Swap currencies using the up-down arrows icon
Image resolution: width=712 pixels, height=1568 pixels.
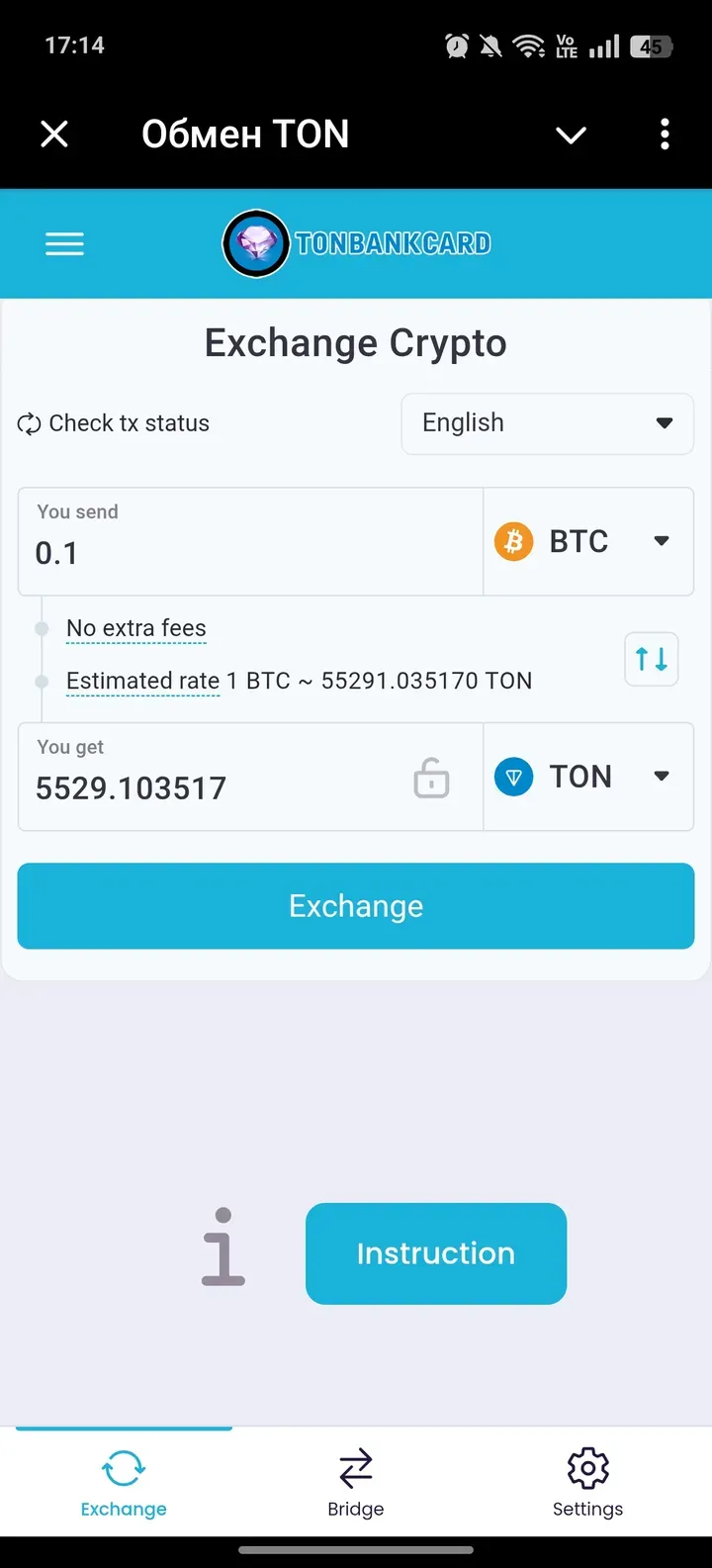pyautogui.click(x=651, y=658)
